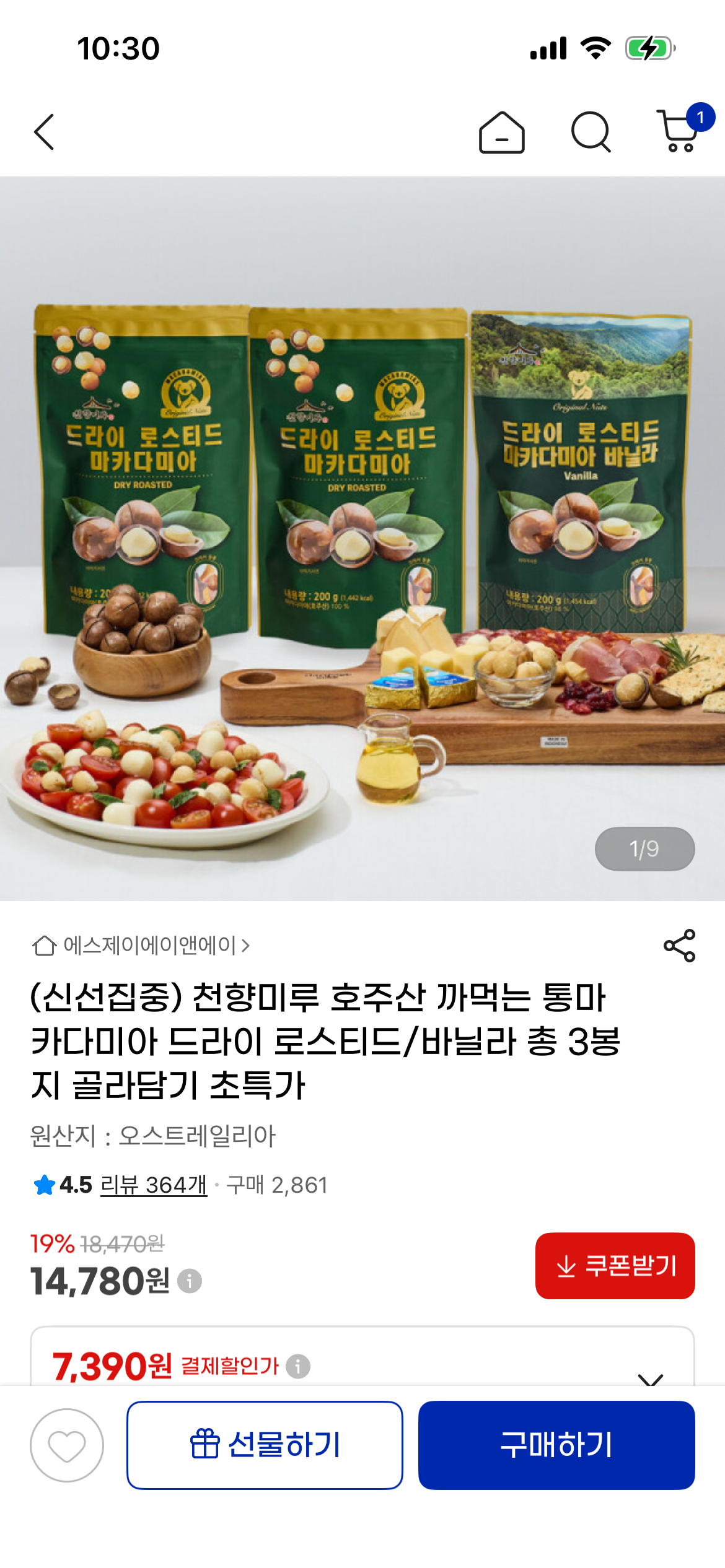Viewport: 725px width, 1568px height.
Task: Open the home icon in the top bar
Action: pos(501,132)
